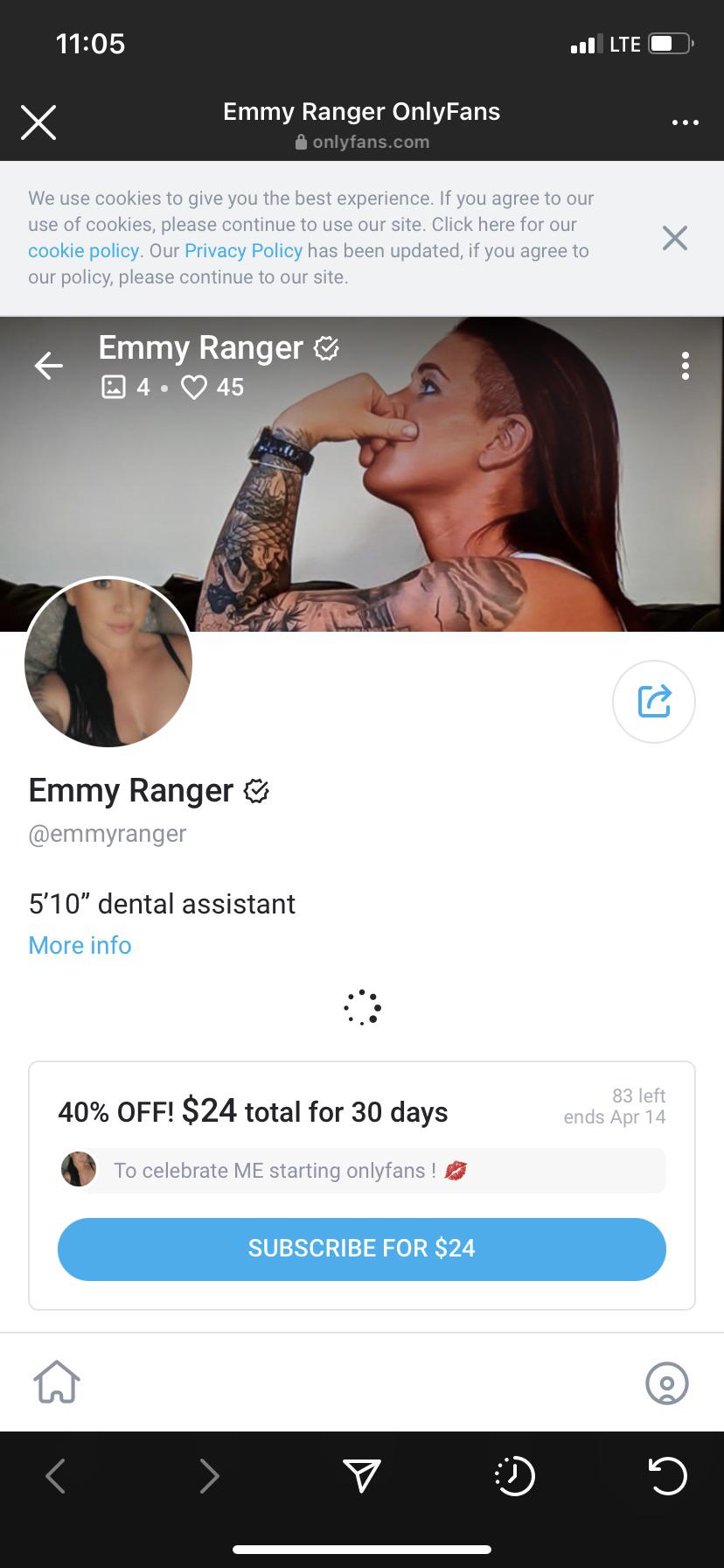Open browsing history via the clock icon
Image resolution: width=724 pixels, height=1568 pixels.
point(515,1476)
